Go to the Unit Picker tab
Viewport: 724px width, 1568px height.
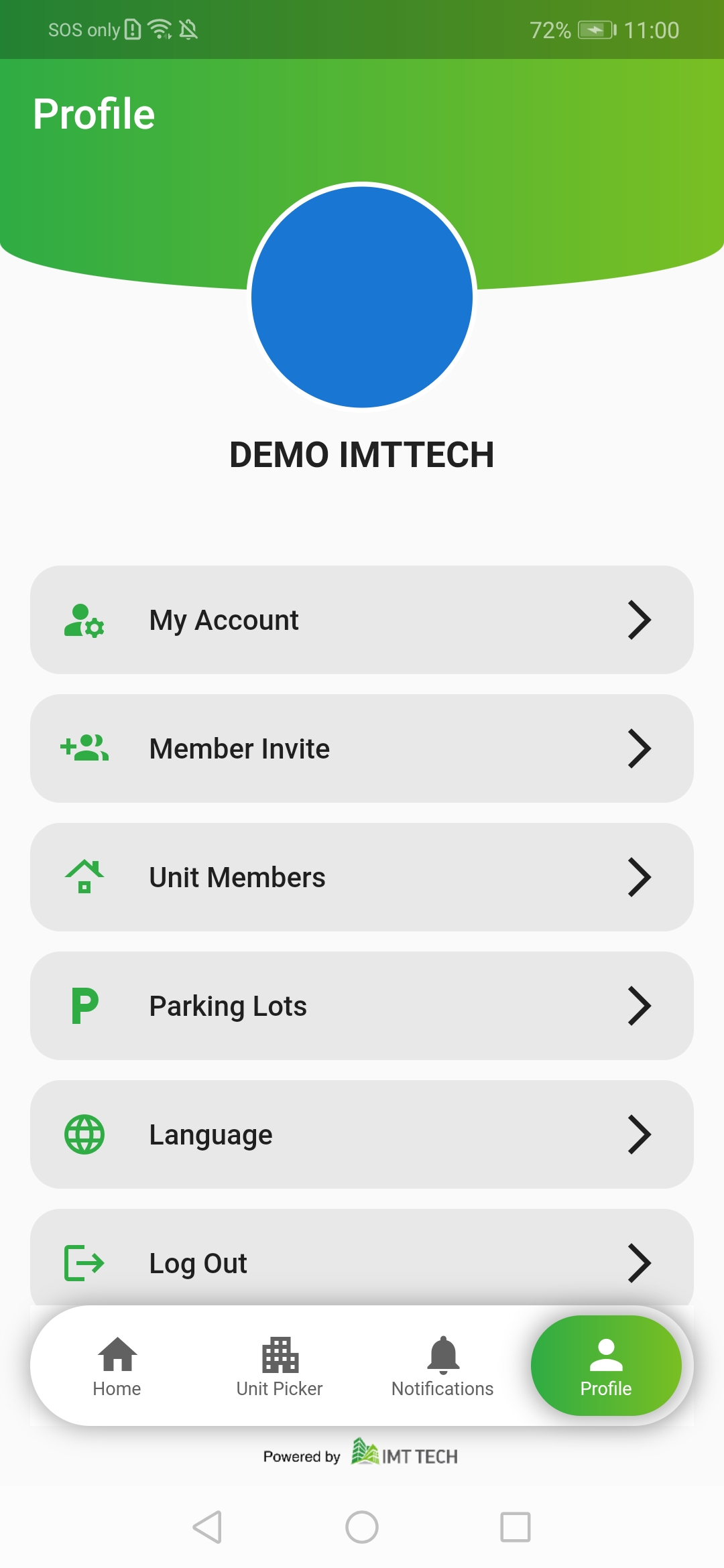pyautogui.click(x=280, y=1366)
